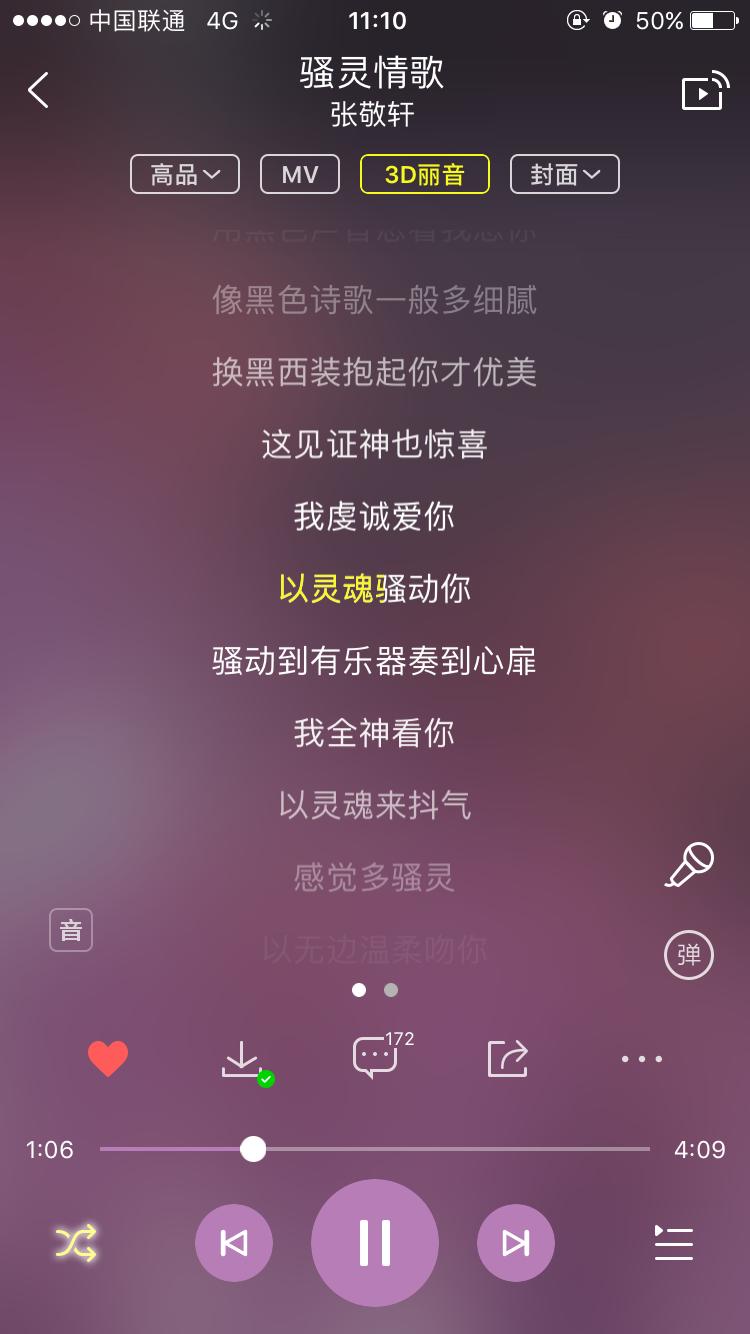The image size is (750, 1334).
Task: Switch to the MV tab
Action: [299, 174]
